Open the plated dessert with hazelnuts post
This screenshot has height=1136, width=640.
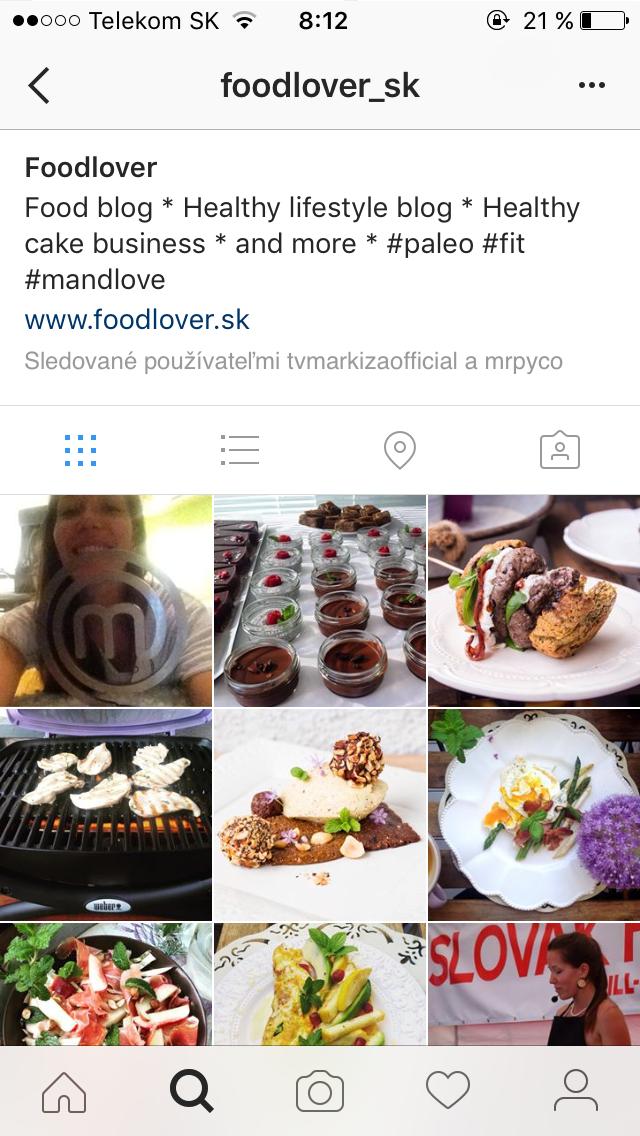coord(320,815)
